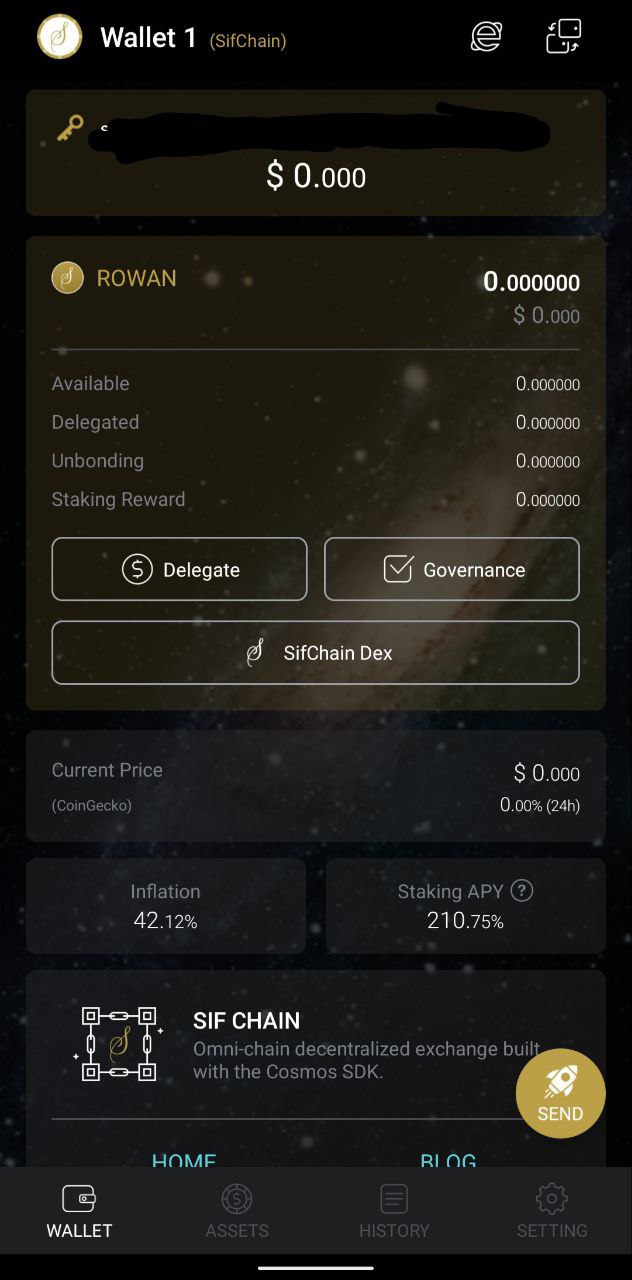Screen dimensions: 632x1280
Task: Open the Delegate button
Action: point(179,569)
